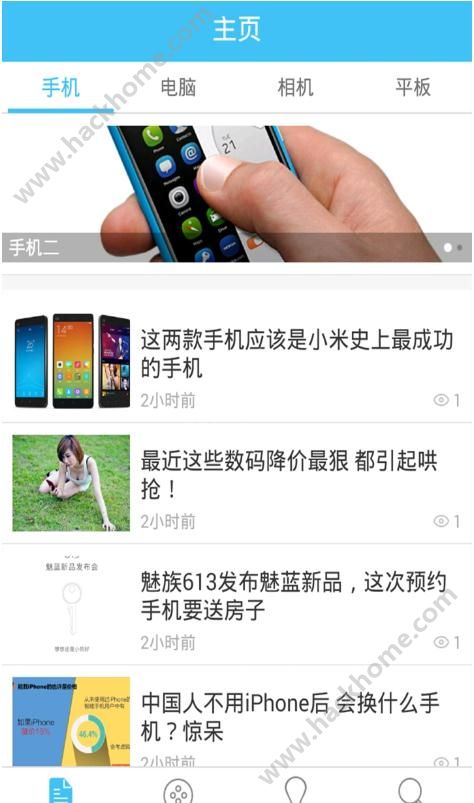Open the 魅族613发布魅蓝新品 article
474x803 pixels.
pyautogui.click(x=237, y=604)
